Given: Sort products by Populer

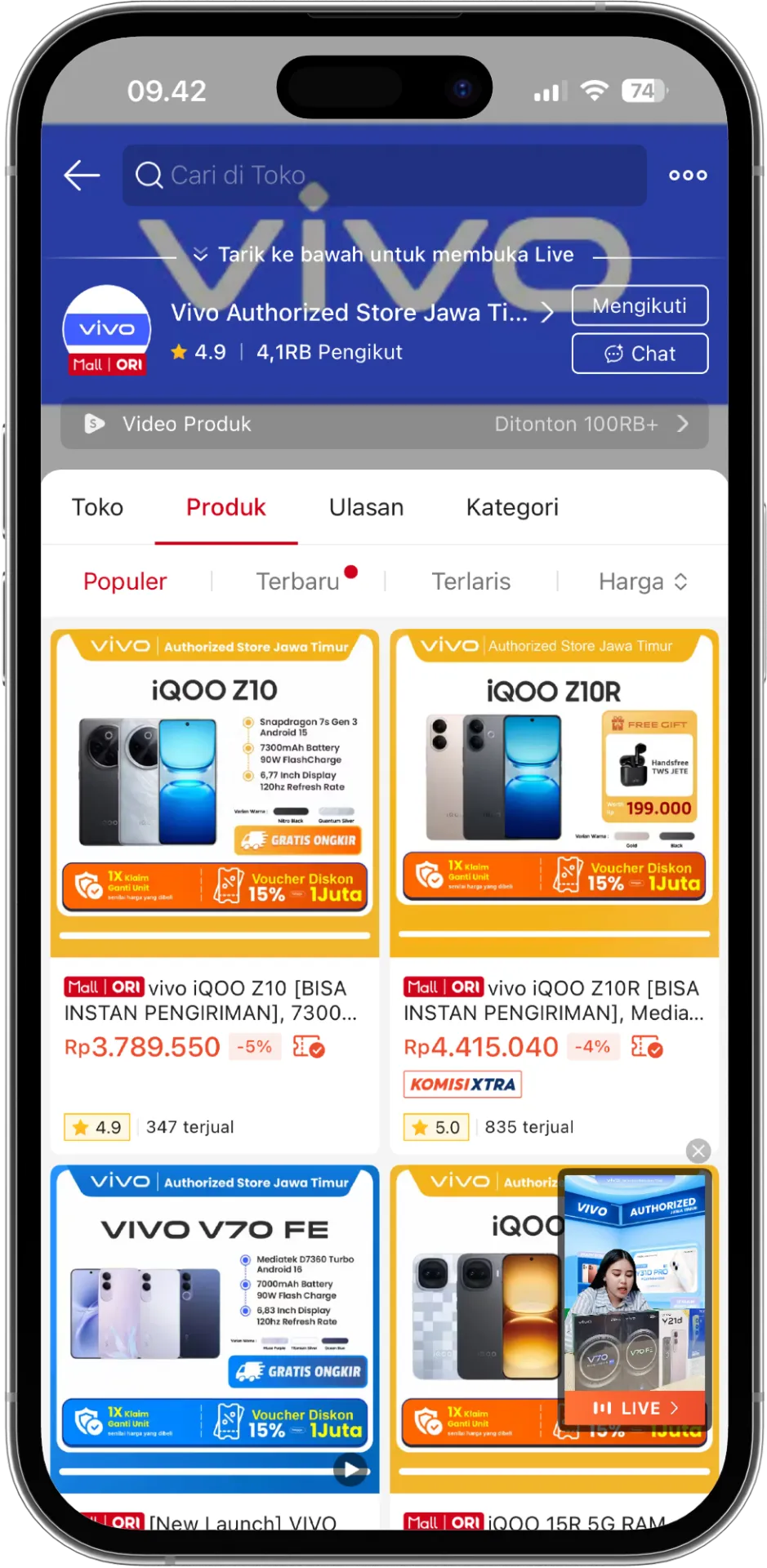Looking at the screenshot, I should pos(125,581).
